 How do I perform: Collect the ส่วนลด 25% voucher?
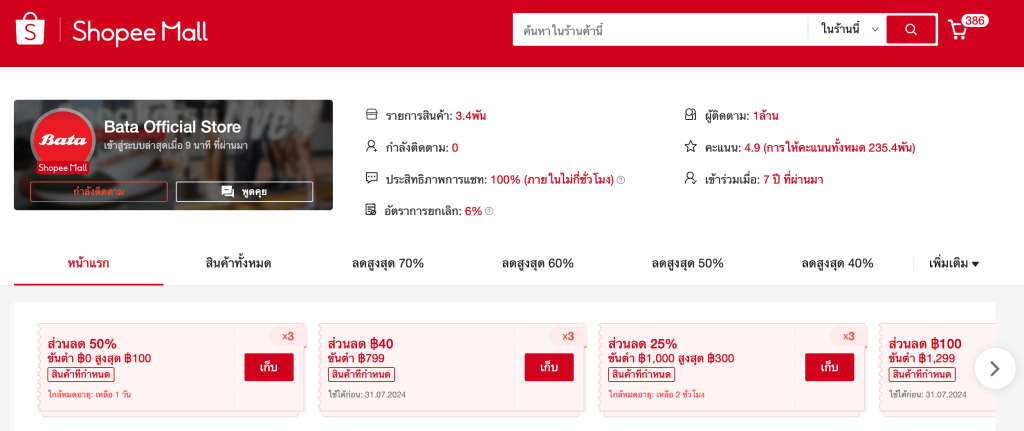(x=829, y=367)
